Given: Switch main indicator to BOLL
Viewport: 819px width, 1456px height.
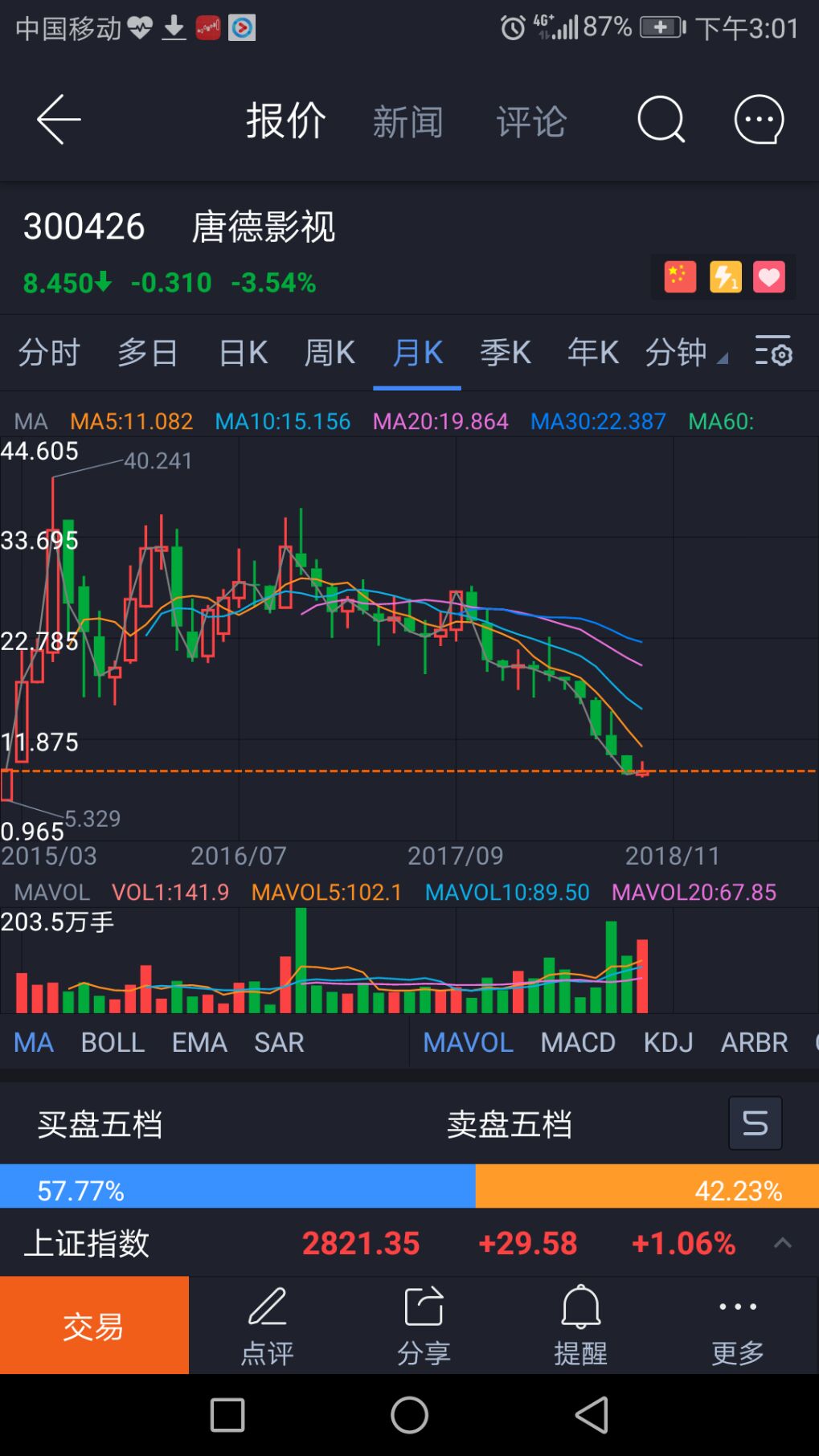Looking at the screenshot, I should pyautogui.click(x=113, y=1042).
